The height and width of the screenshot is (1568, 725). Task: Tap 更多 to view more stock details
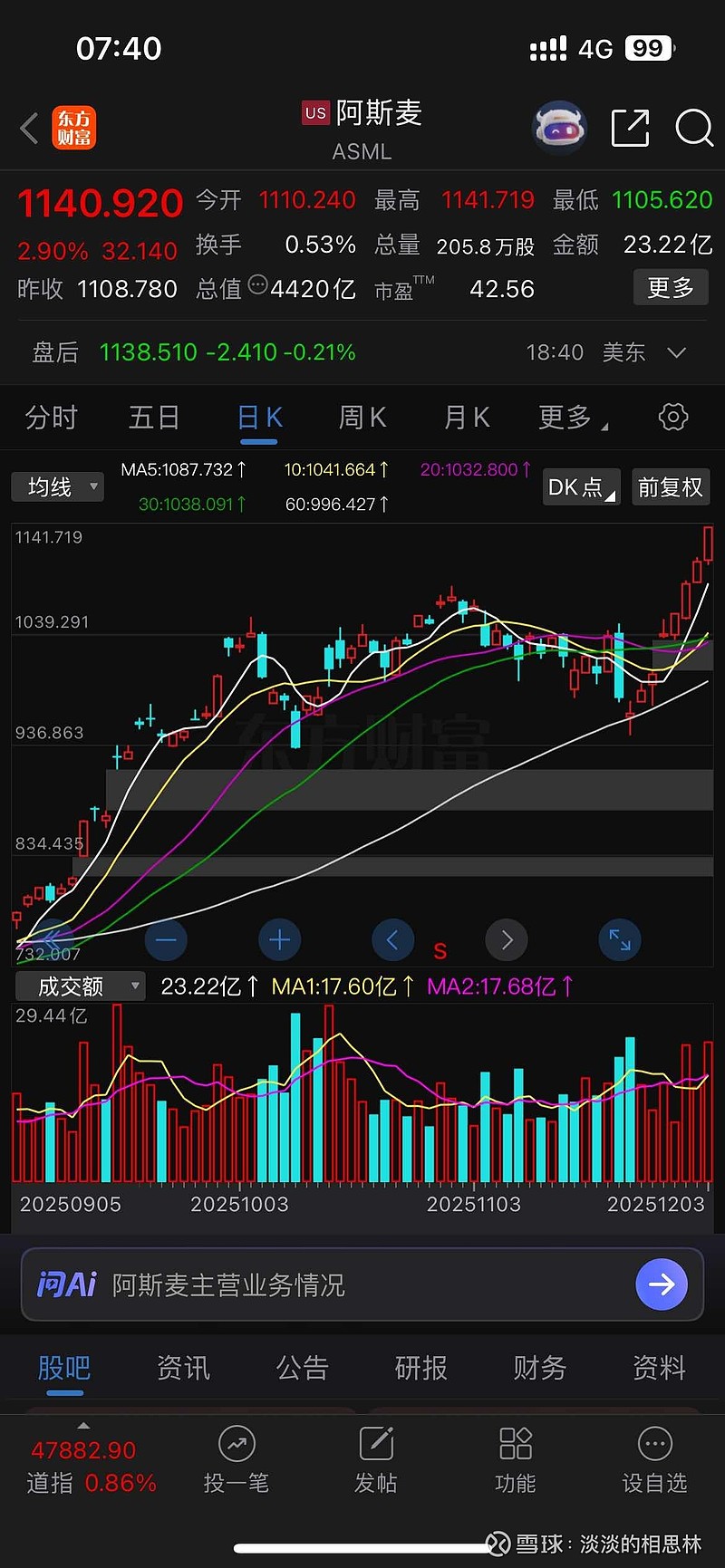pyautogui.click(x=671, y=287)
